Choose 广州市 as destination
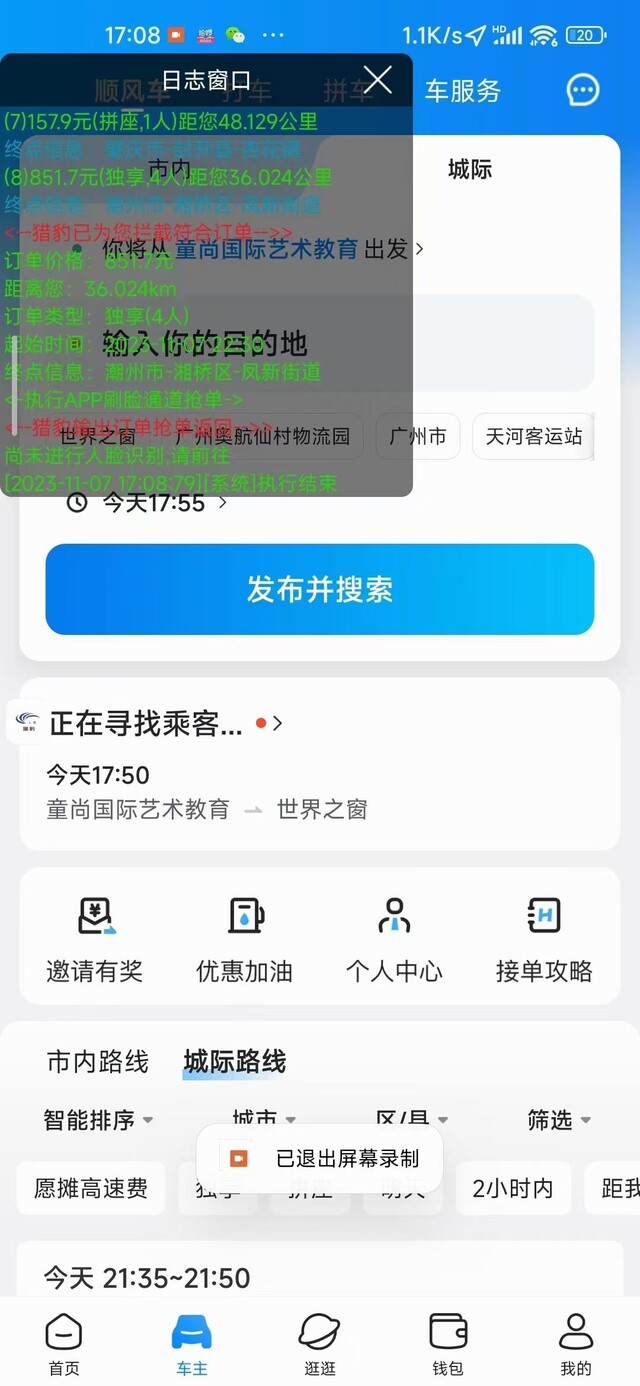The height and width of the screenshot is (1386, 640). 418,437
